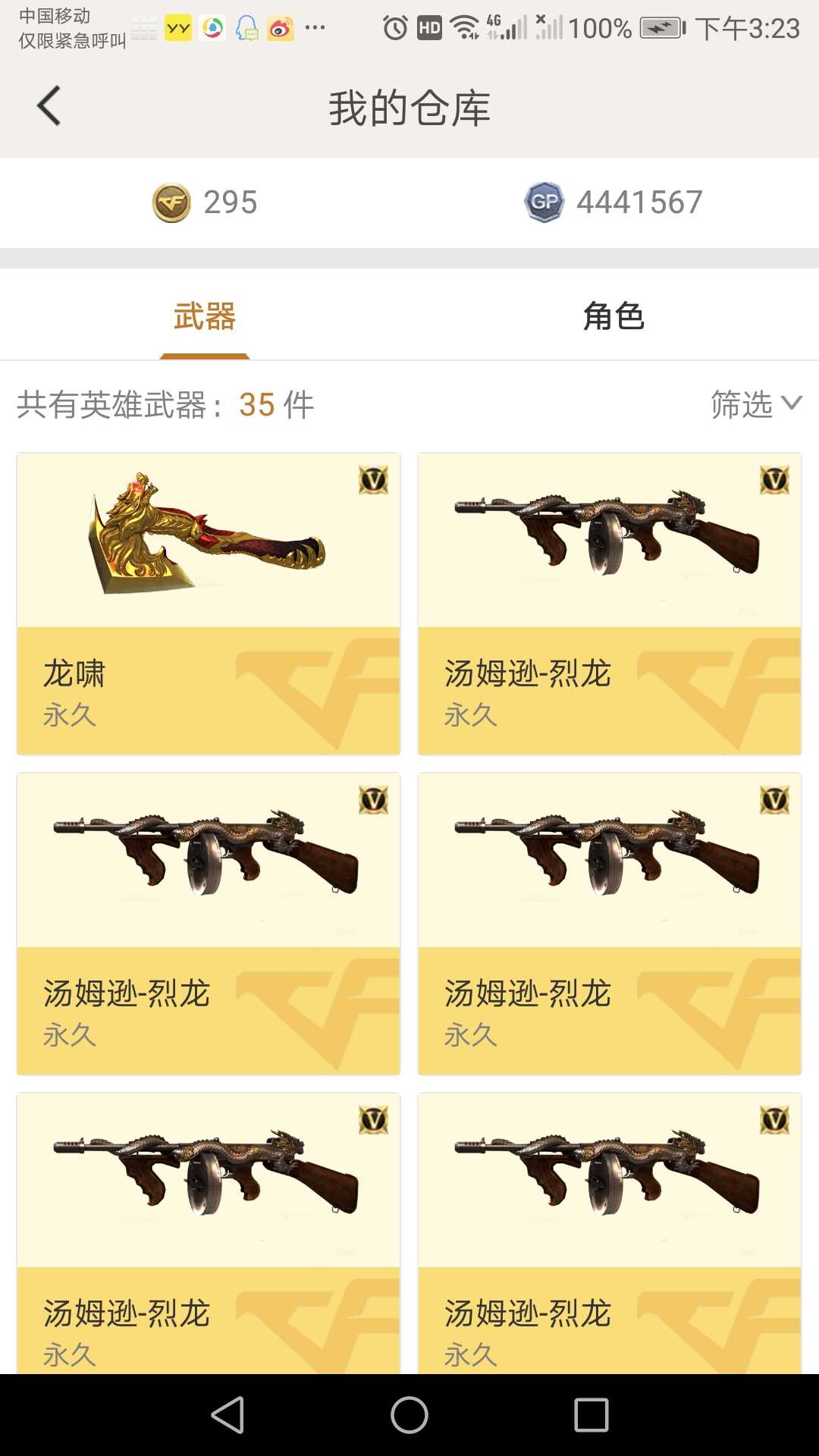
Task: Switch to the 角色 tab
Action: point(613,316)
